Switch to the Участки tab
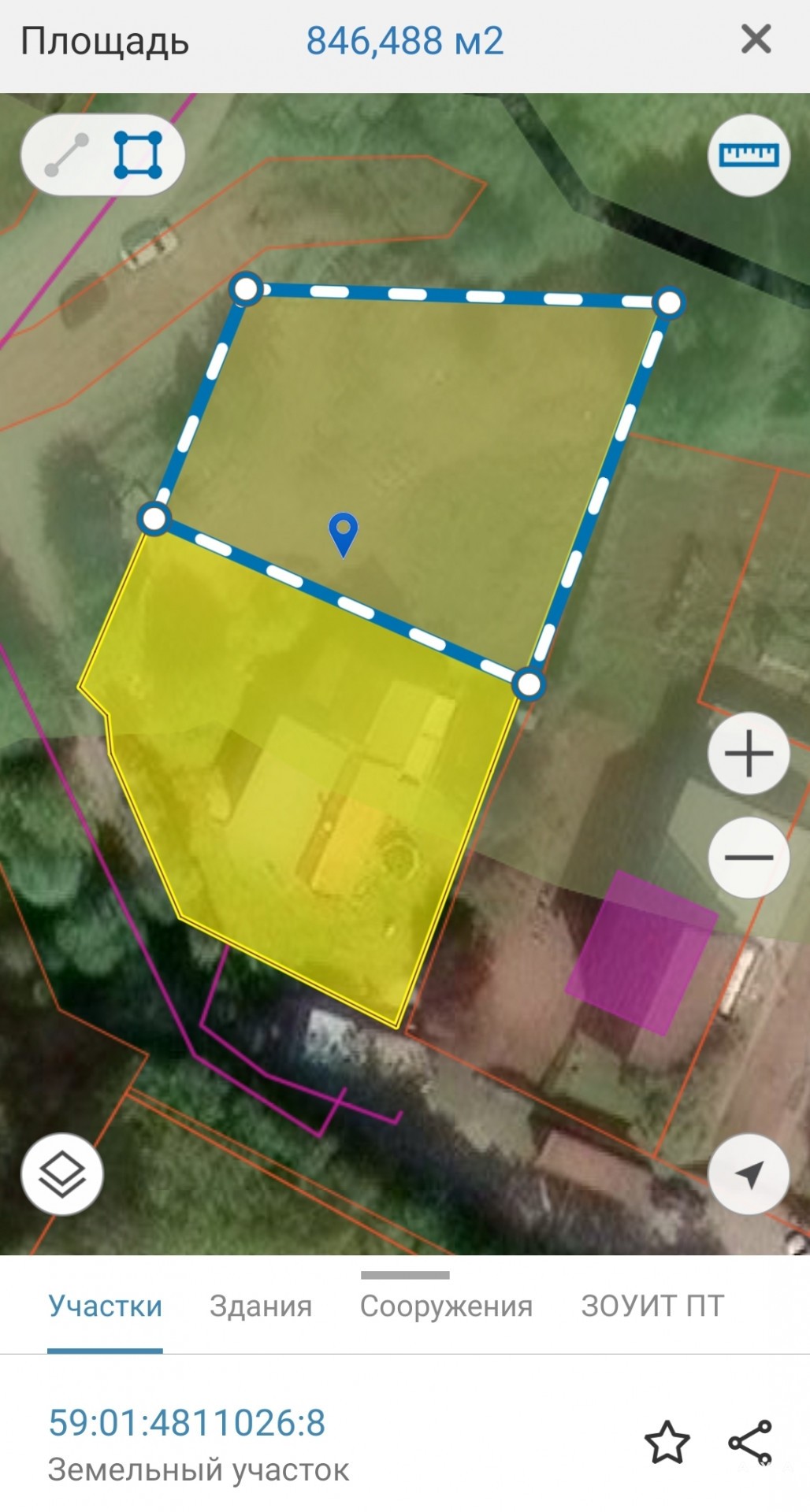This screenshot has width=810, height=1512. [105, 1306]
